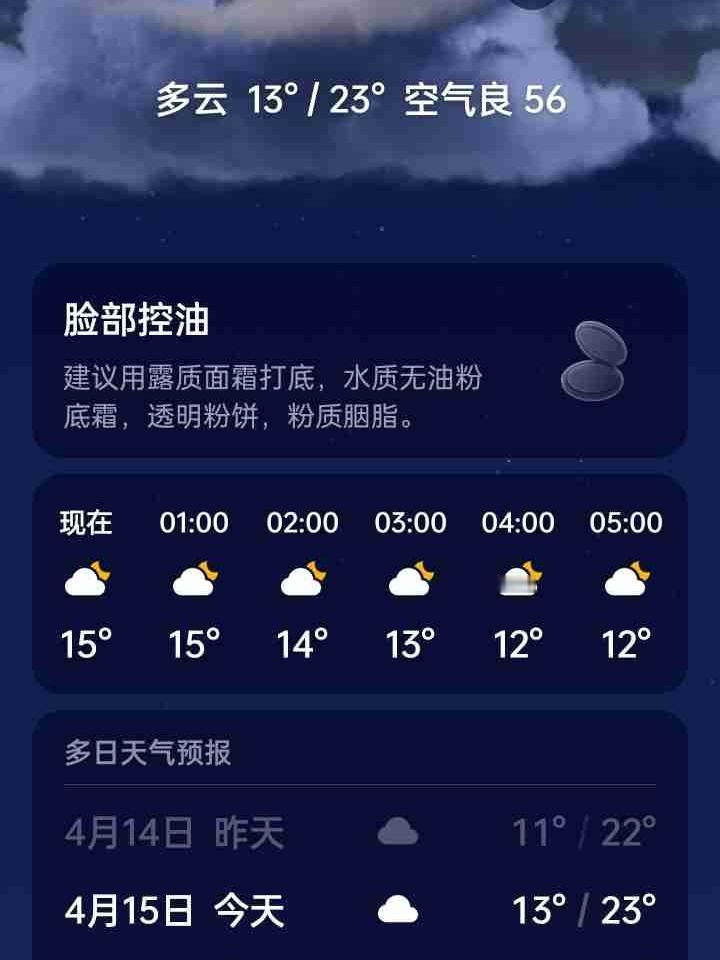Screen dimensions: 720x960
Task: Open the 脸部控油 lifestyle tip card
Action: pos(360,365)
